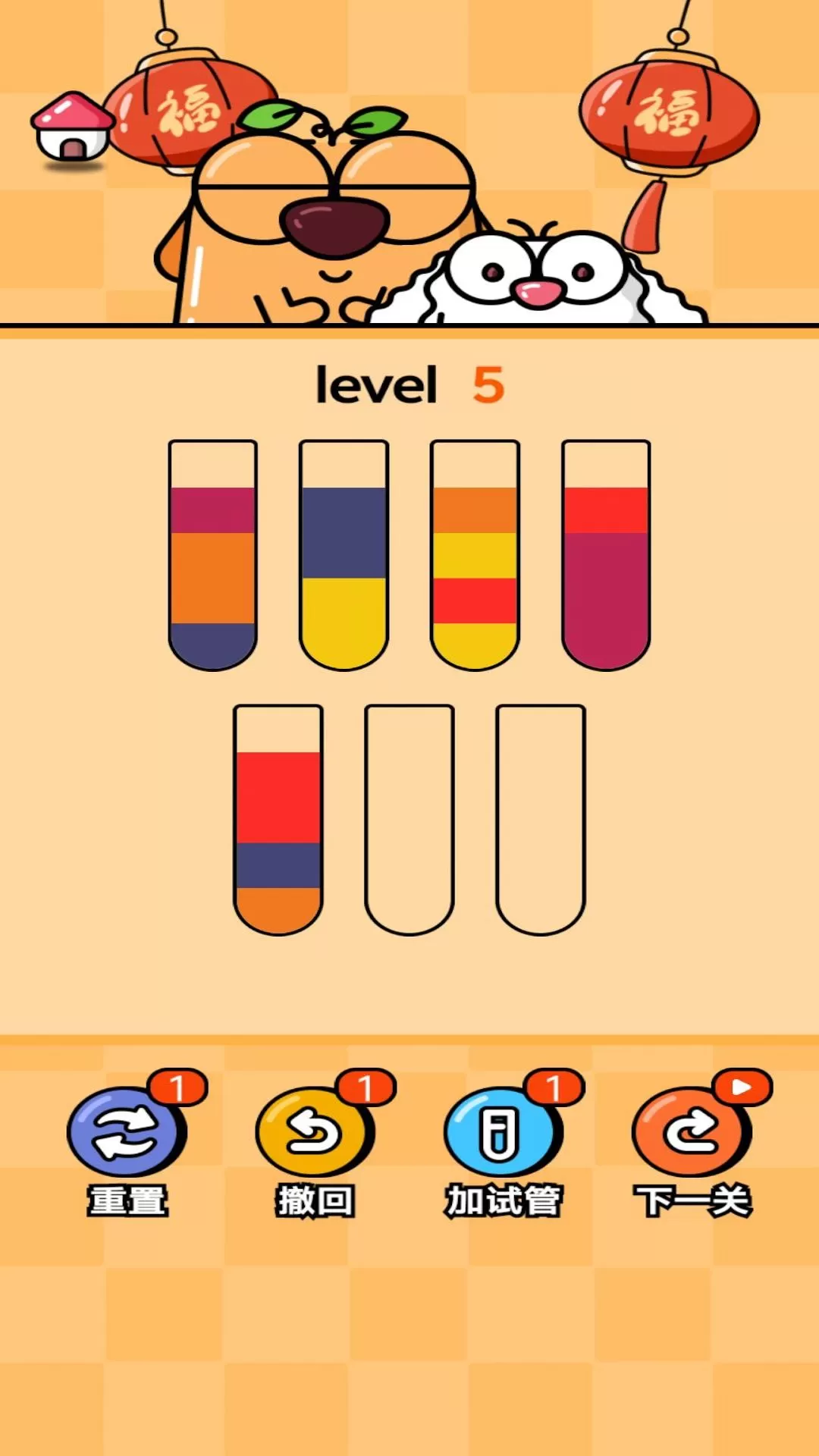The image size is (819, 1456).
Task: Tap the rightmost empty tube in bottom row
Action: point(541,821)
